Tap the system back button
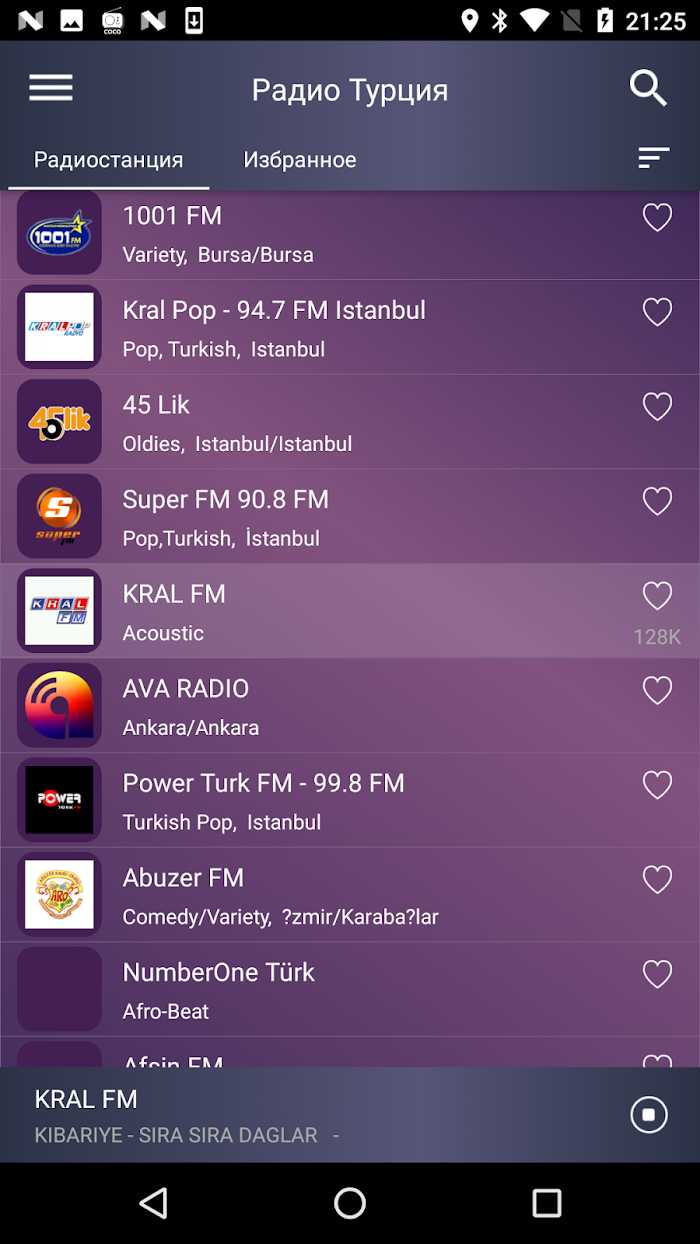This screenshot has height=1244, width=700. pyautogui.click(x=153, y=1203)
